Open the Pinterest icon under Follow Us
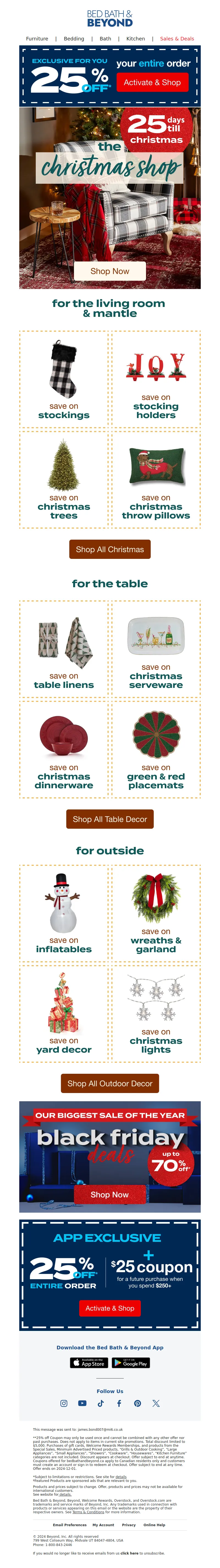 [138, 1403]
